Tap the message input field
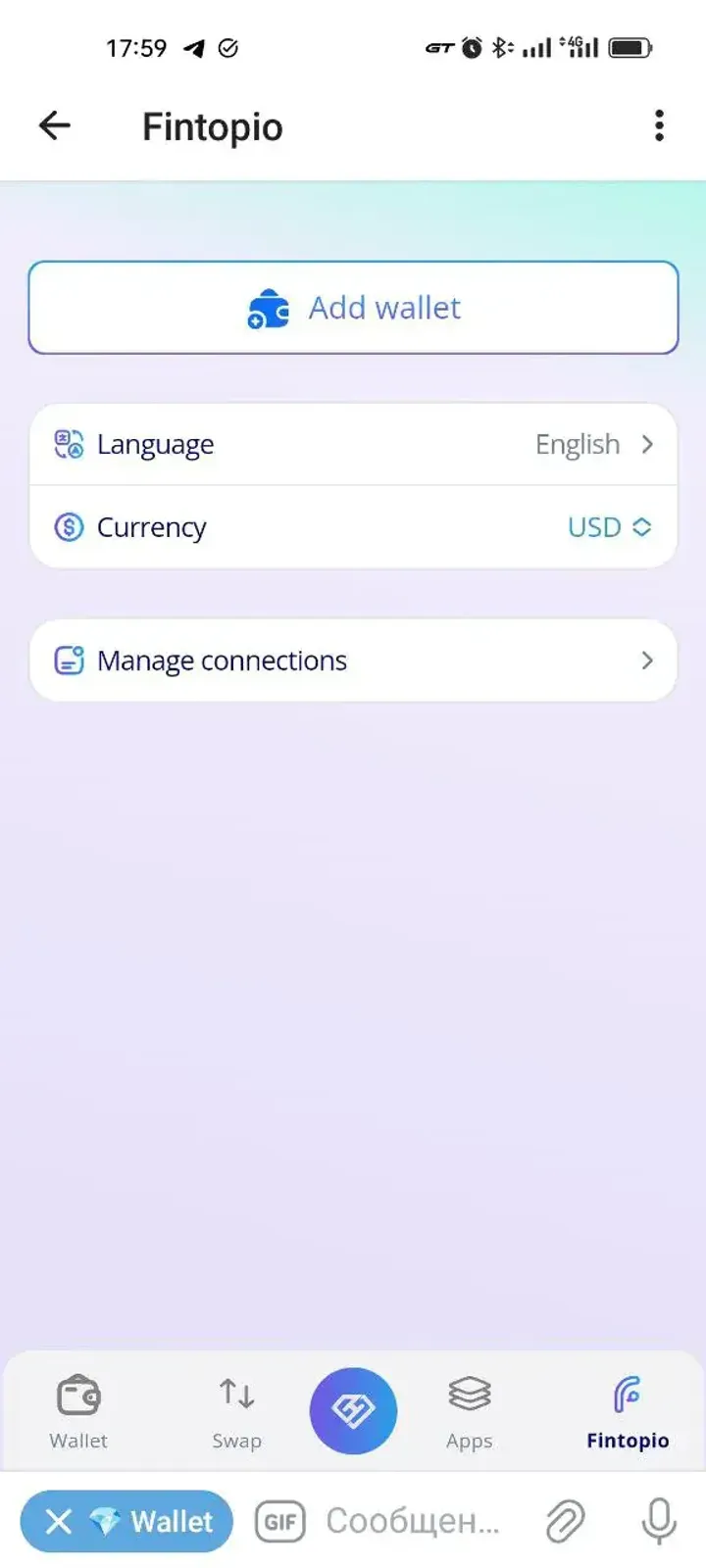The width and height of the screenshot is (706, 1568). coord(412,1521)
